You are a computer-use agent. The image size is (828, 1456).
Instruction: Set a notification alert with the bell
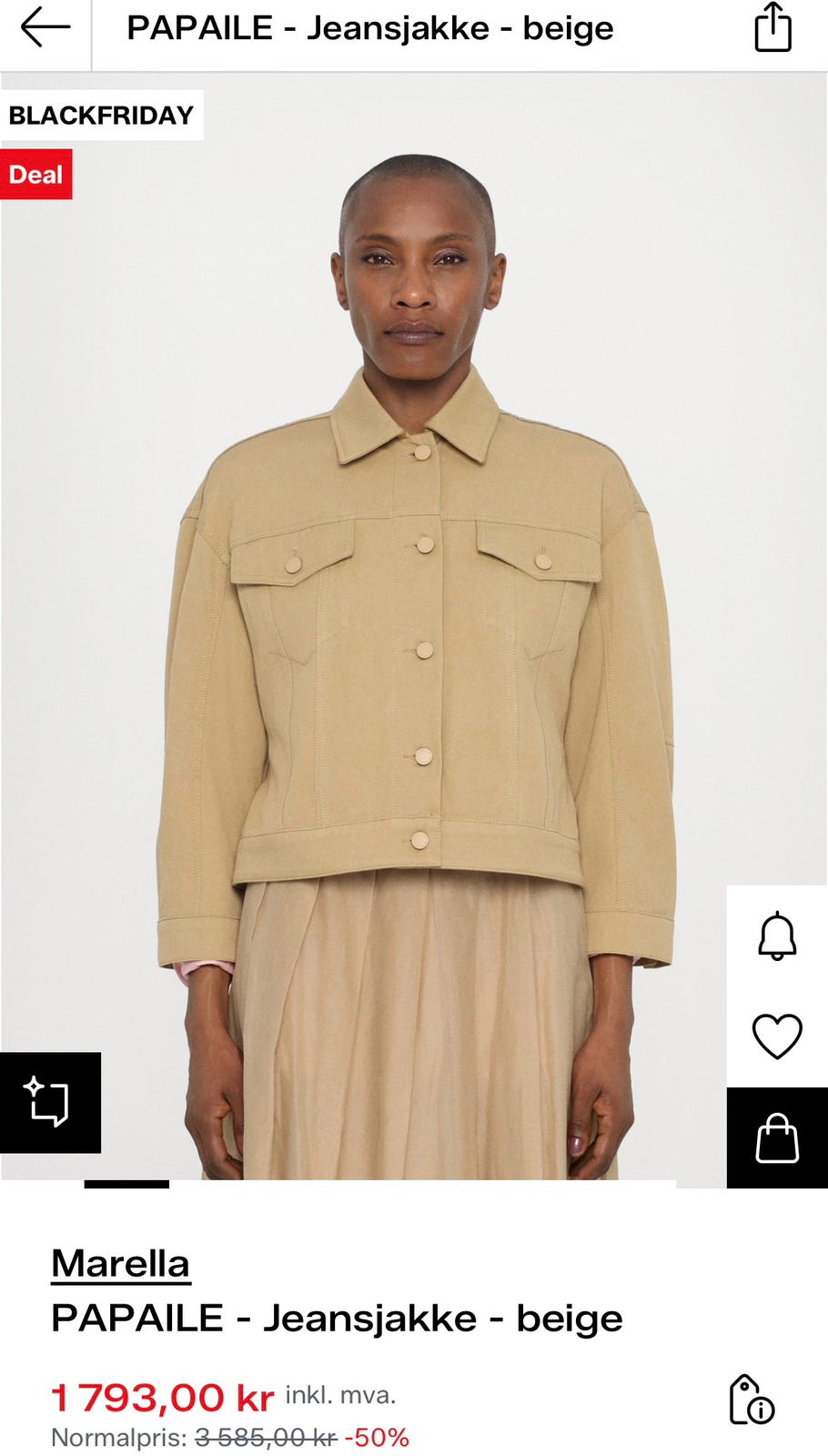(x=777, y=935)
